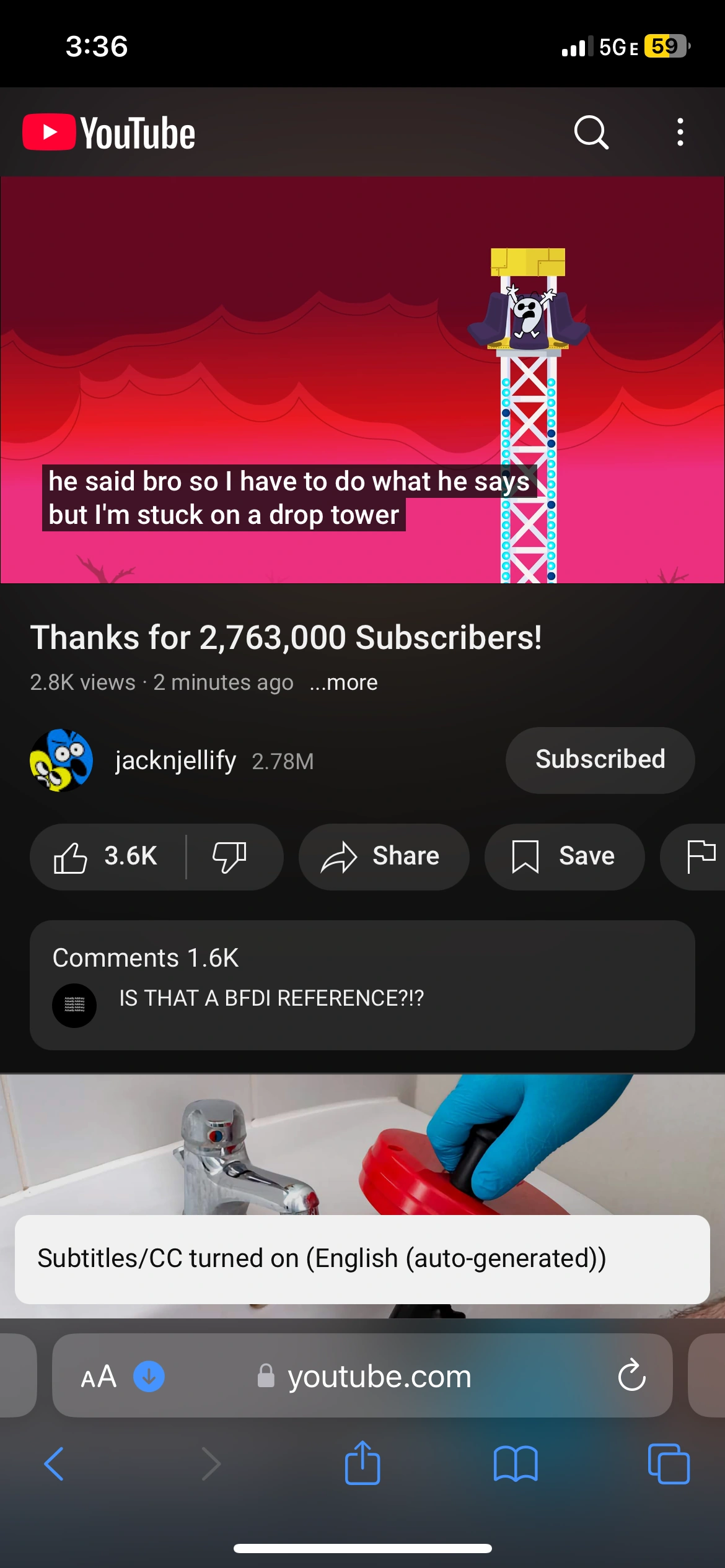Screen dimensions: 725x1568
Task: Tap the youtube.com address bar
Action: [378, 1377]
